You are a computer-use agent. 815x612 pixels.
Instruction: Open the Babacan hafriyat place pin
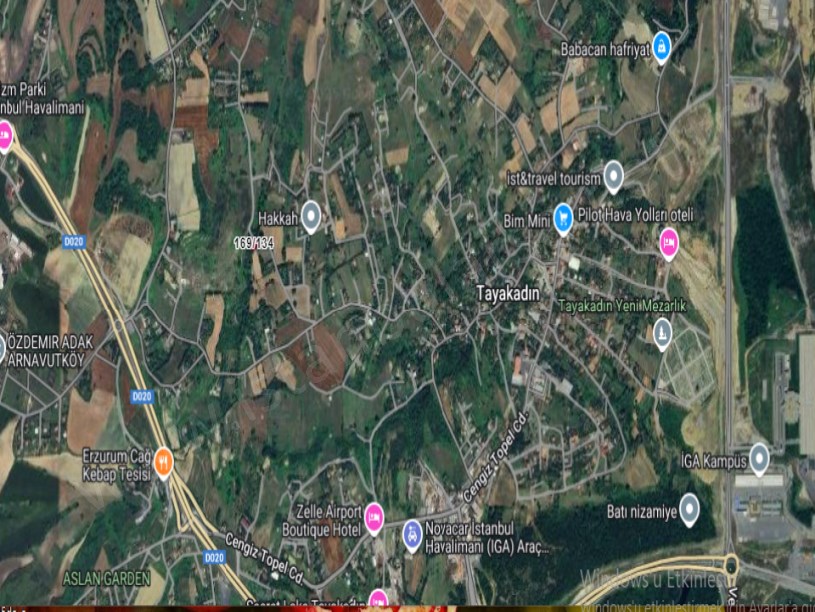tap(661, 47)
